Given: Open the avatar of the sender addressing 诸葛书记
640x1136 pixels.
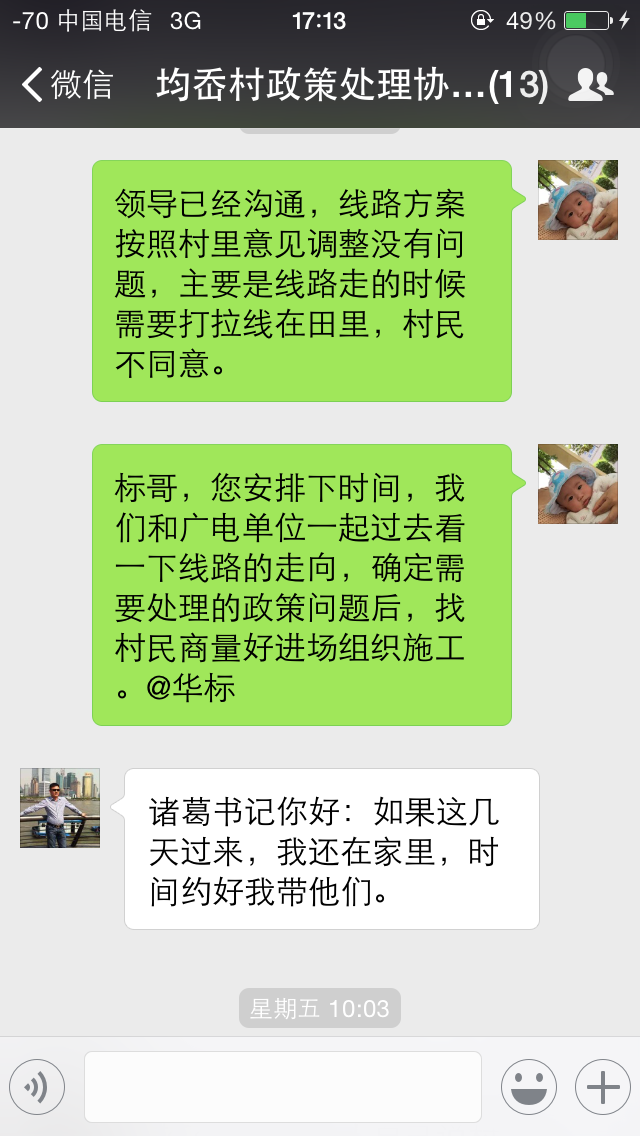Looking at the screenshot, I should point(60,808).
